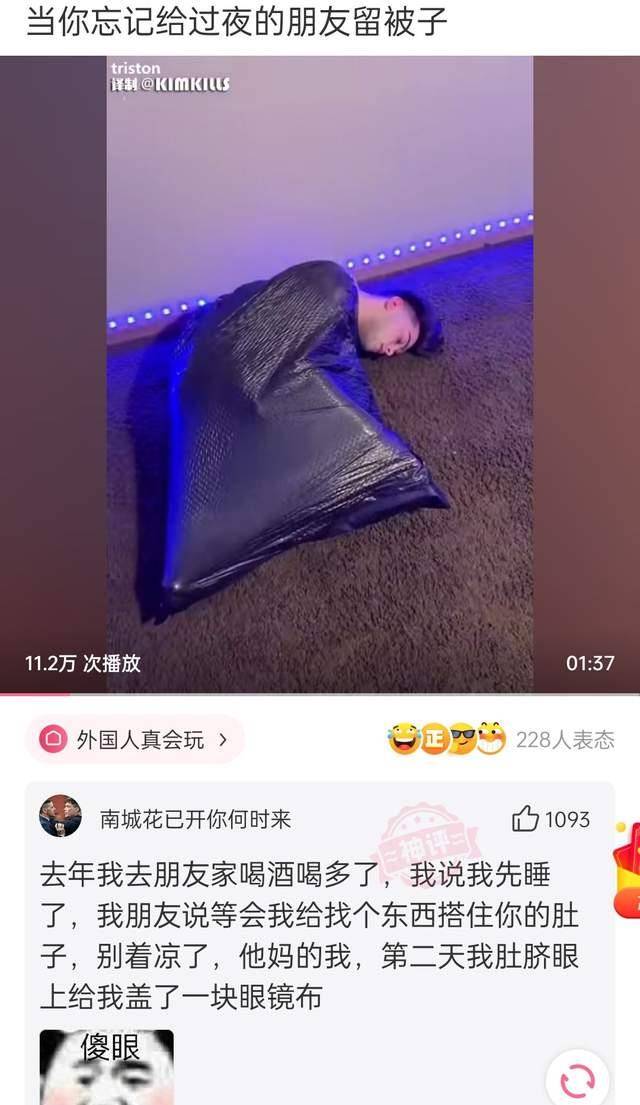Image resolution: width=640 pixels, height=1105 pixels.
Task: Play the video about forgetting the blanket
Action: [x=320, y=374]
